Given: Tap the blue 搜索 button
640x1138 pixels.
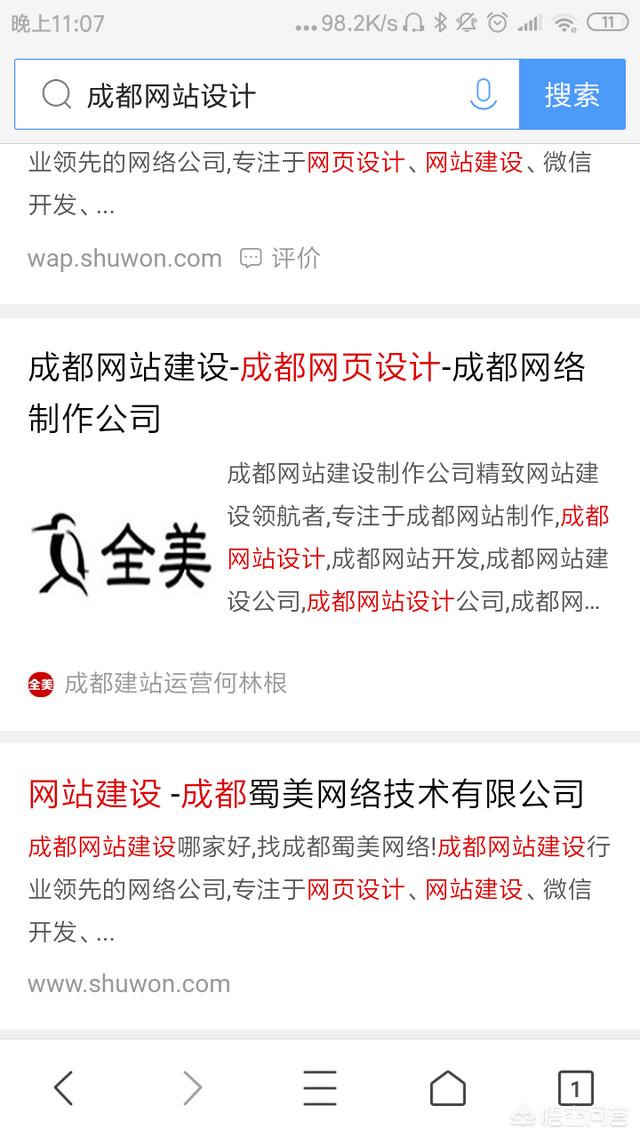Looking at the screenshot, I should tap(572, 95).
